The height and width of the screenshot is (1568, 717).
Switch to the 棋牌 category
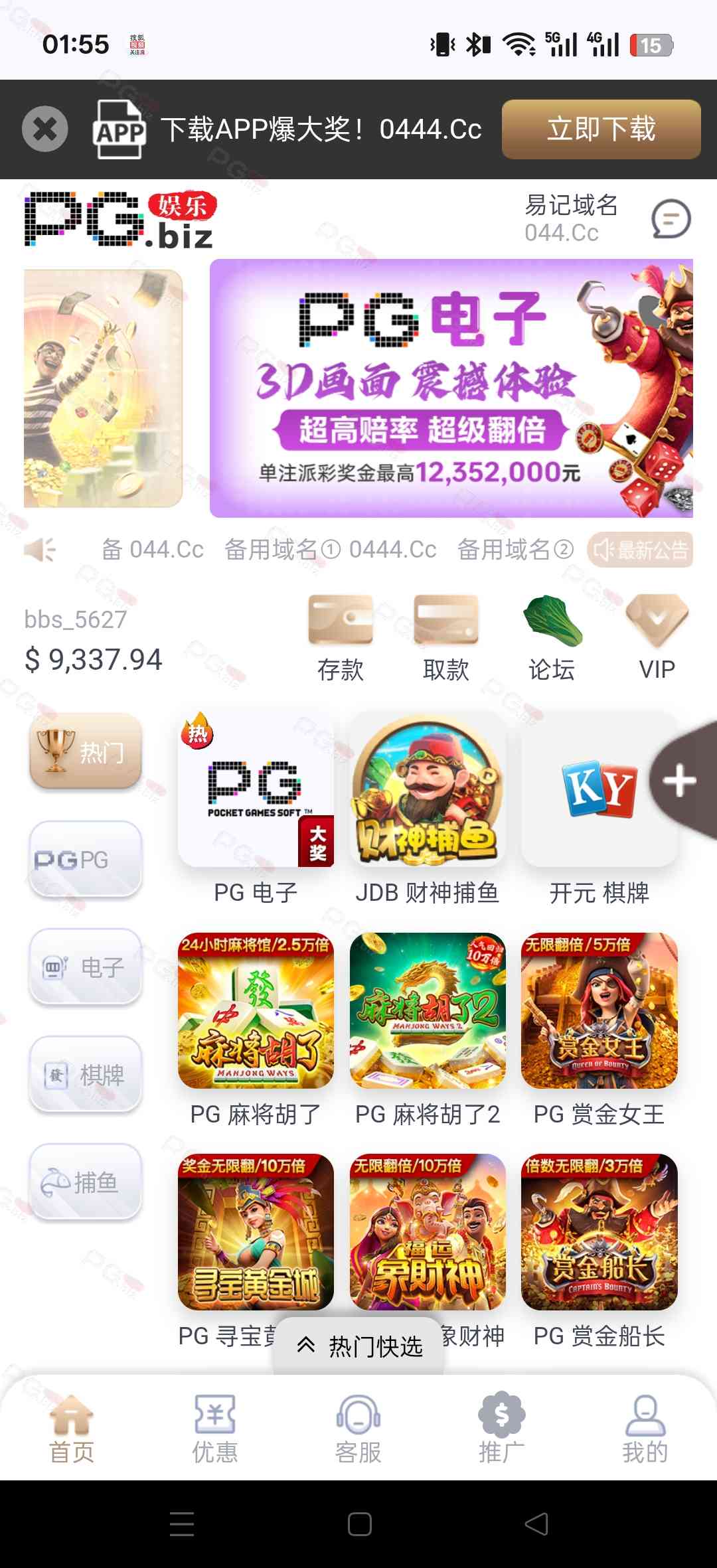click(86, 1075)
